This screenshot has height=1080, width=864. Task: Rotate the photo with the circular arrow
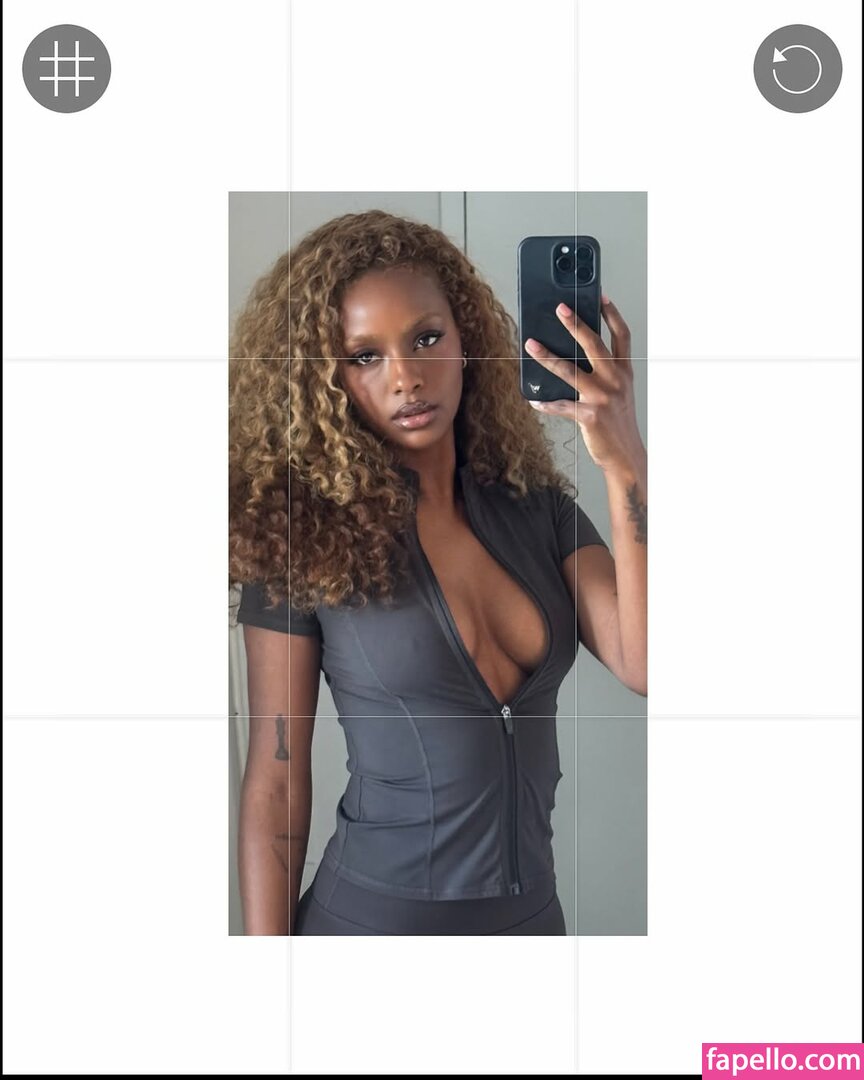(x=797, y=69)
